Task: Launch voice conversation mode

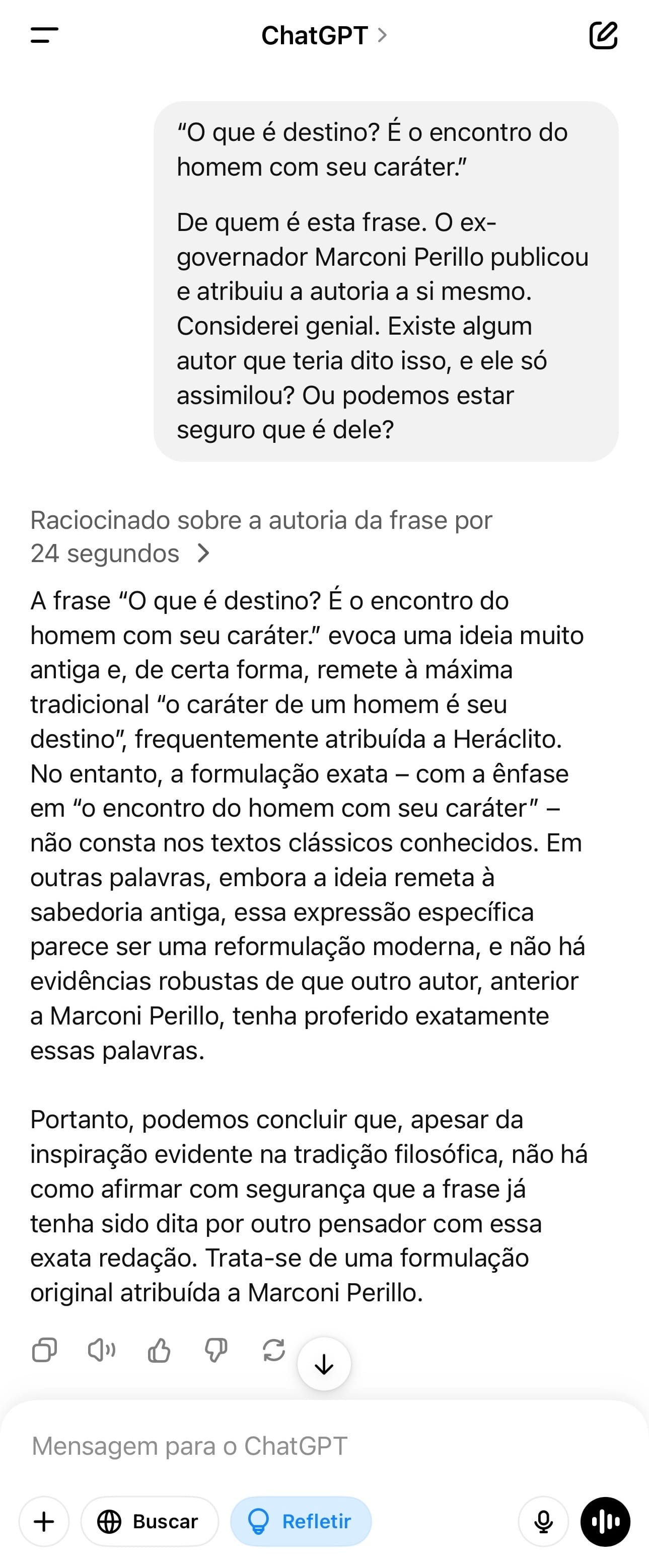Action: [x=605, y=1522]
